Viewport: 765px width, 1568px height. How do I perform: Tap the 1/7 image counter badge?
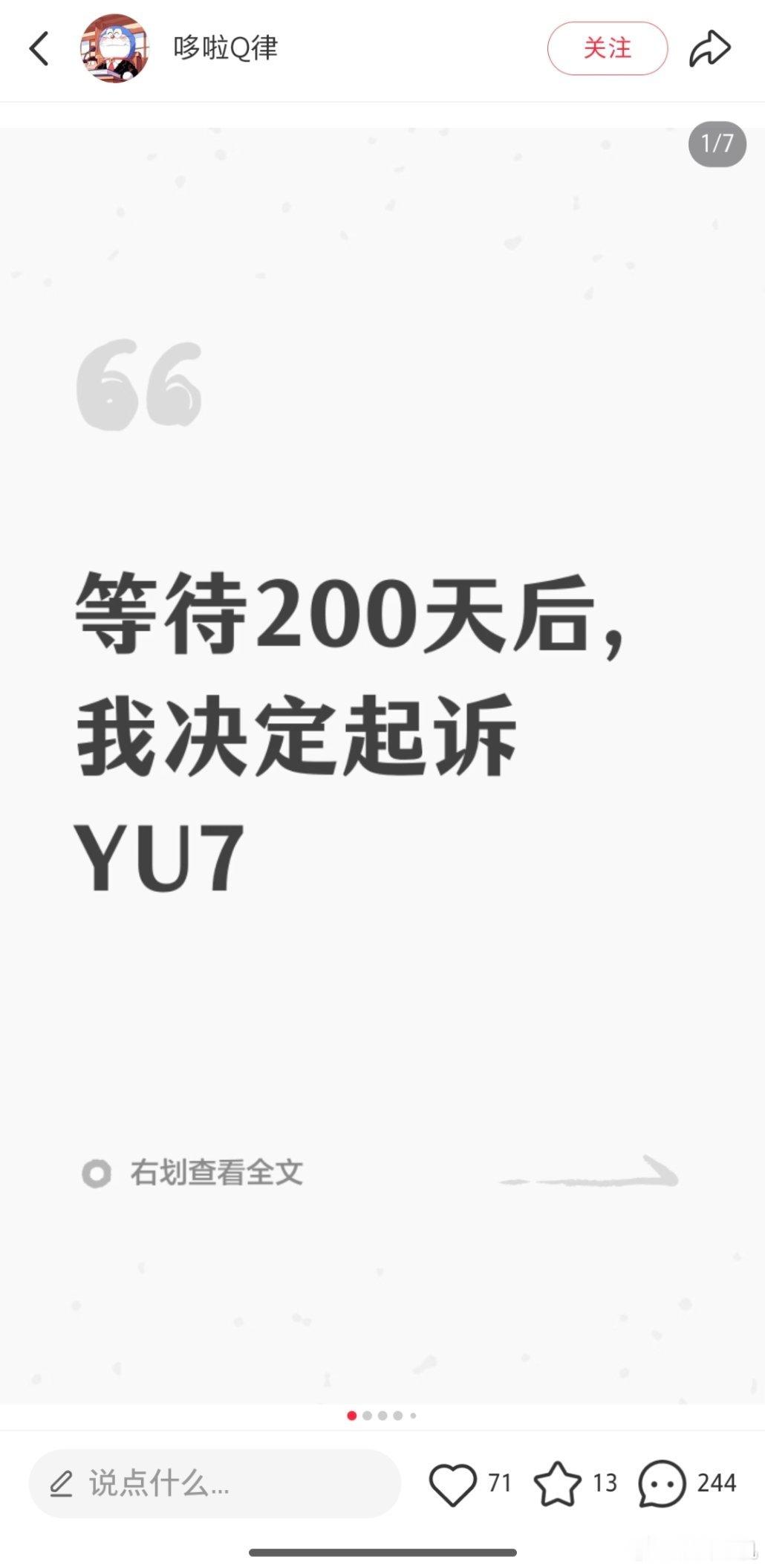pyautogui.click(x=716, y=144)
